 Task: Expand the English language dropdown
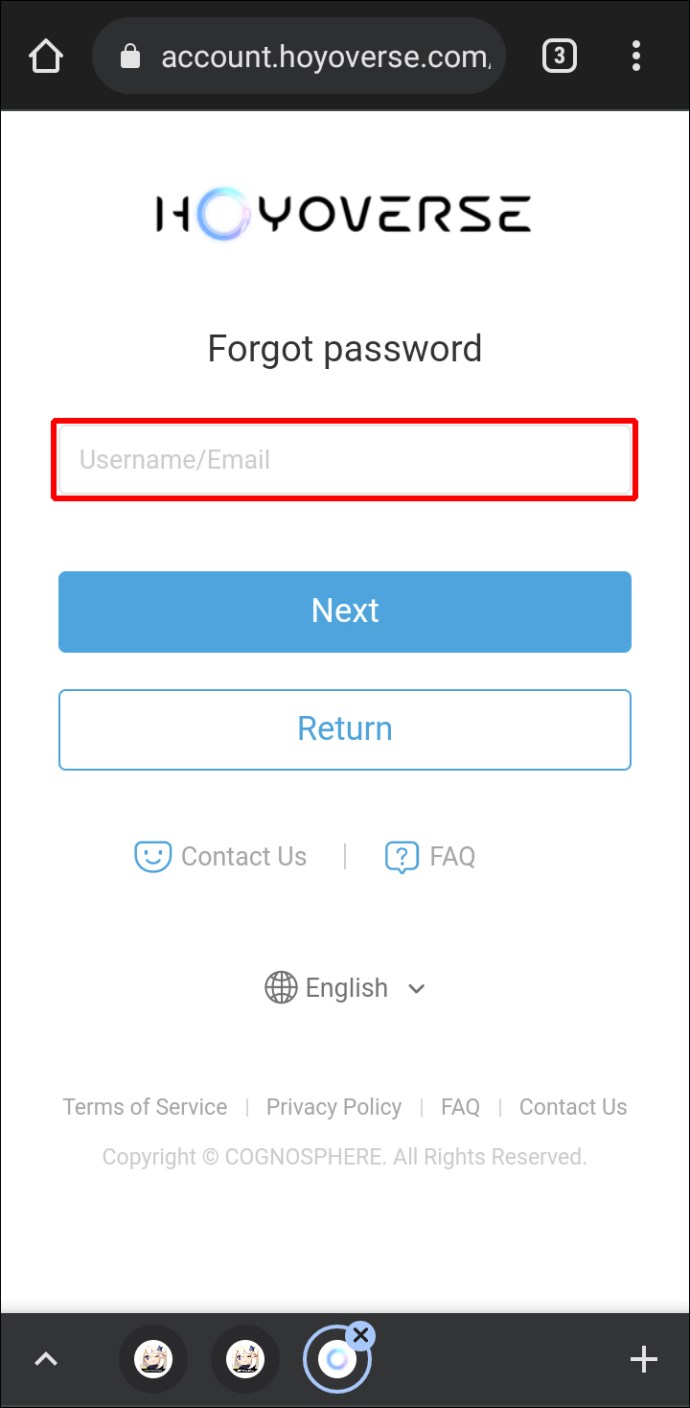coord(345,988)
